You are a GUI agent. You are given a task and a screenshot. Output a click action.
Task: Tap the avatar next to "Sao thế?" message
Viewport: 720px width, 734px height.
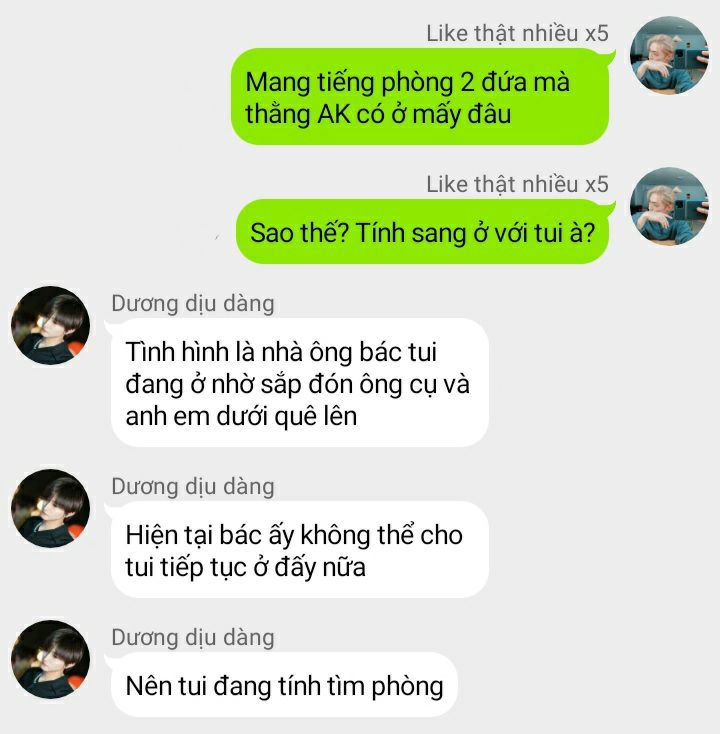(668, 207)
